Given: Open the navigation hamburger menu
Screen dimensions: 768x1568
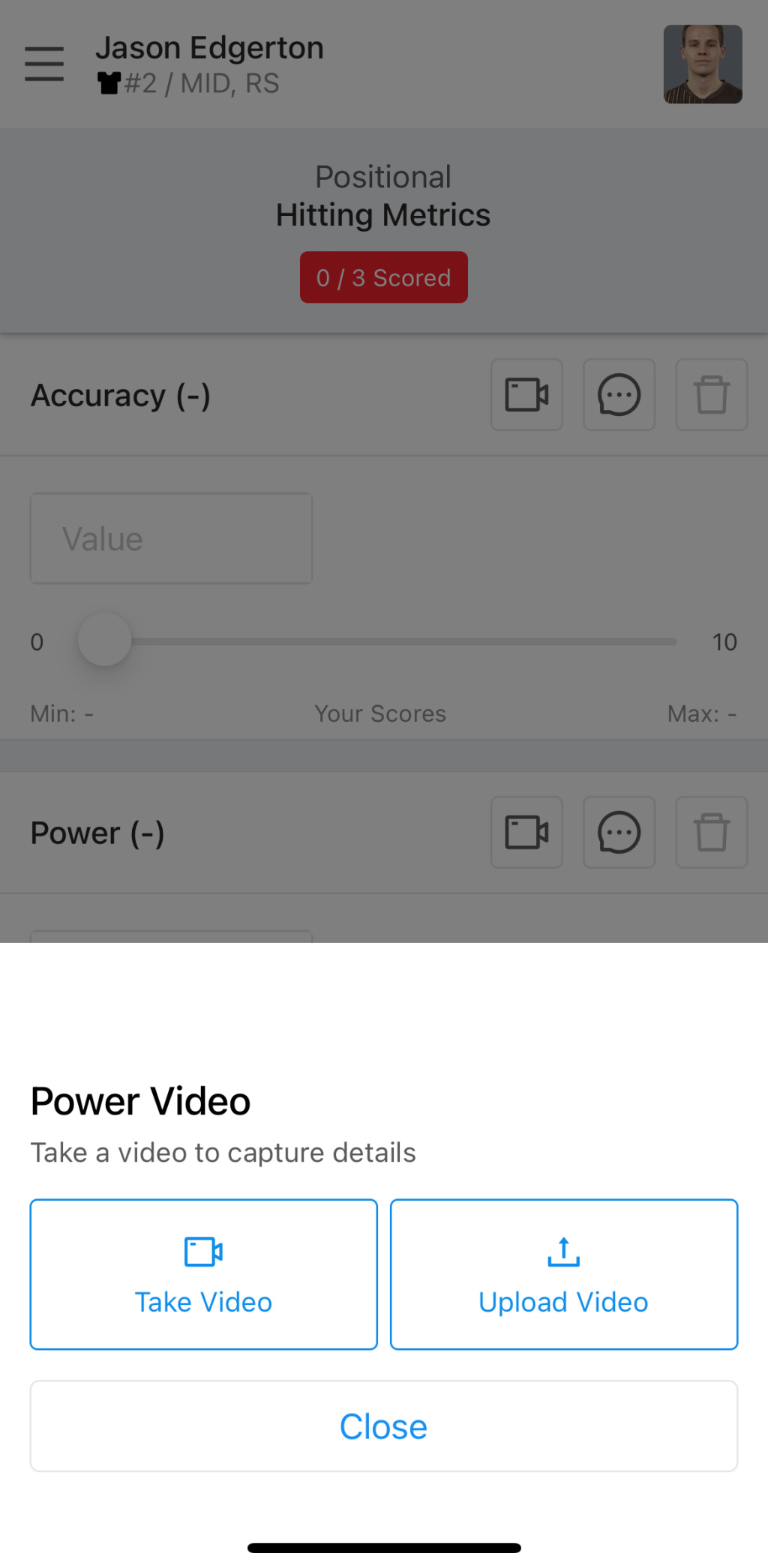Looking at the screenshot, I should (x=43, y=64).
